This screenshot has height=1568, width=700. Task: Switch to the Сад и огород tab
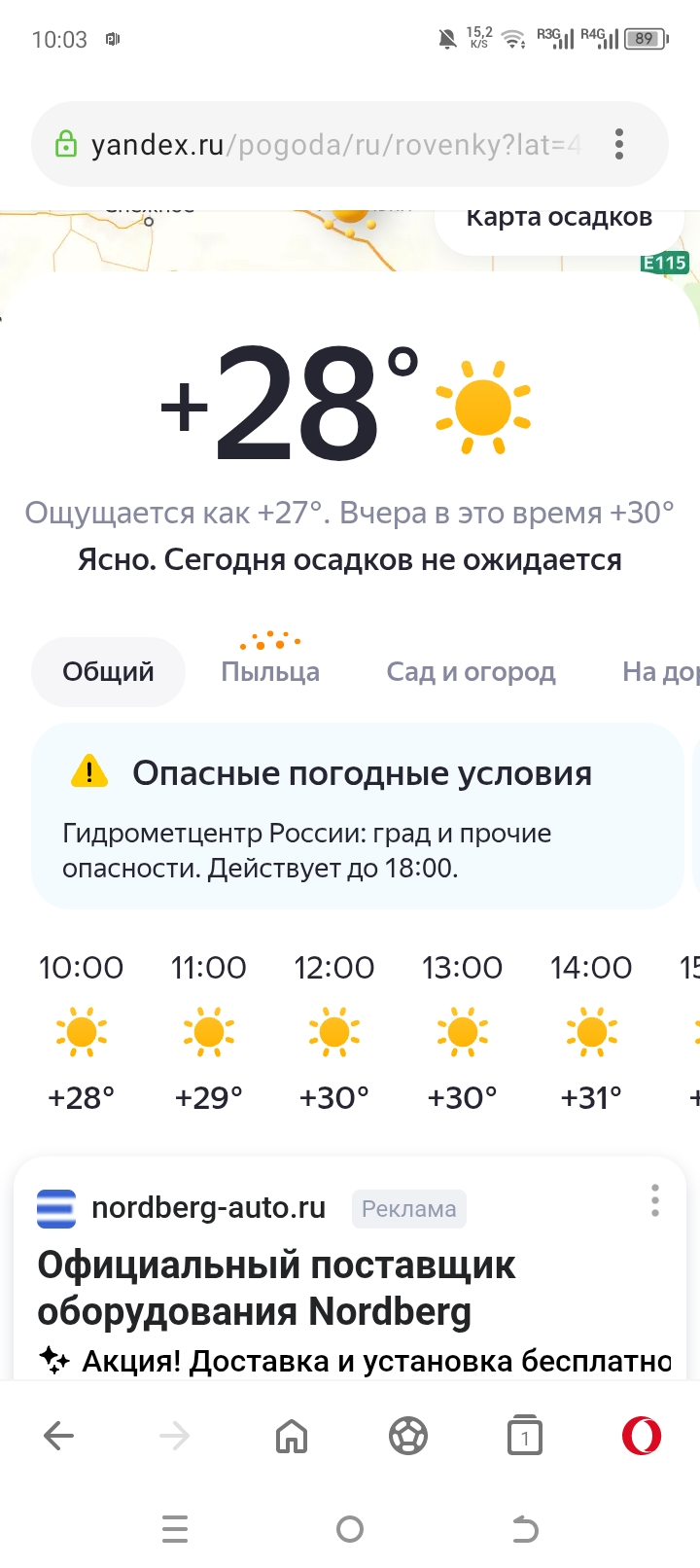[x=472, y=671]
